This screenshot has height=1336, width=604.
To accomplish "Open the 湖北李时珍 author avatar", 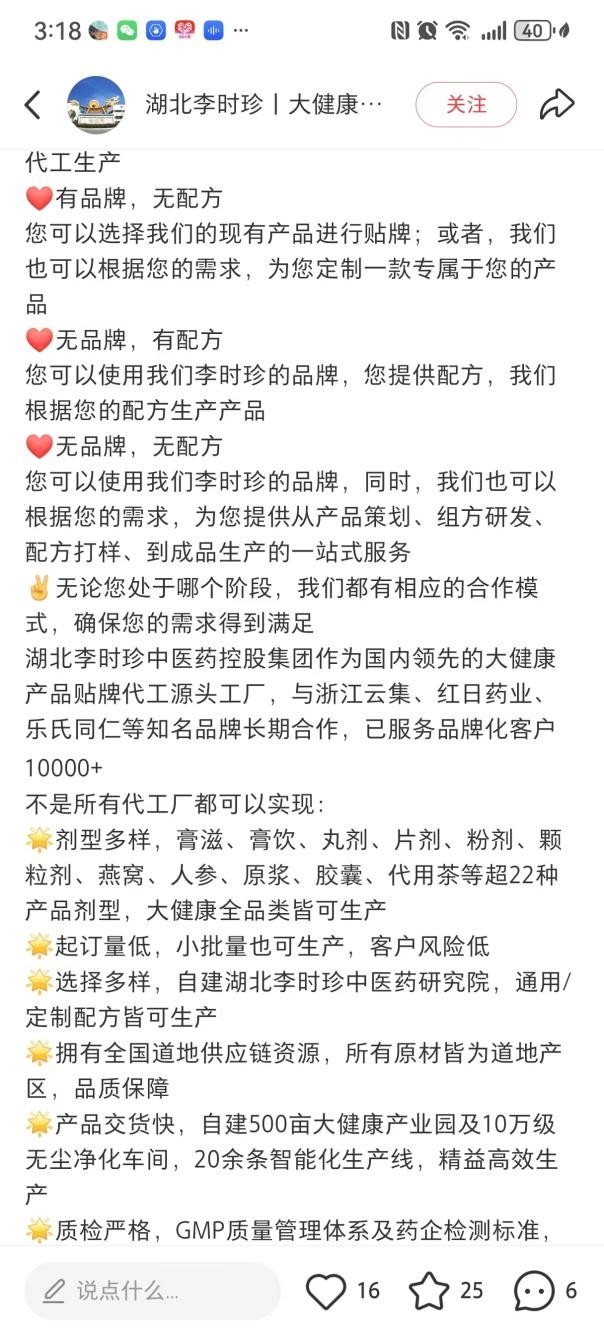I will [x=96, y=104].
